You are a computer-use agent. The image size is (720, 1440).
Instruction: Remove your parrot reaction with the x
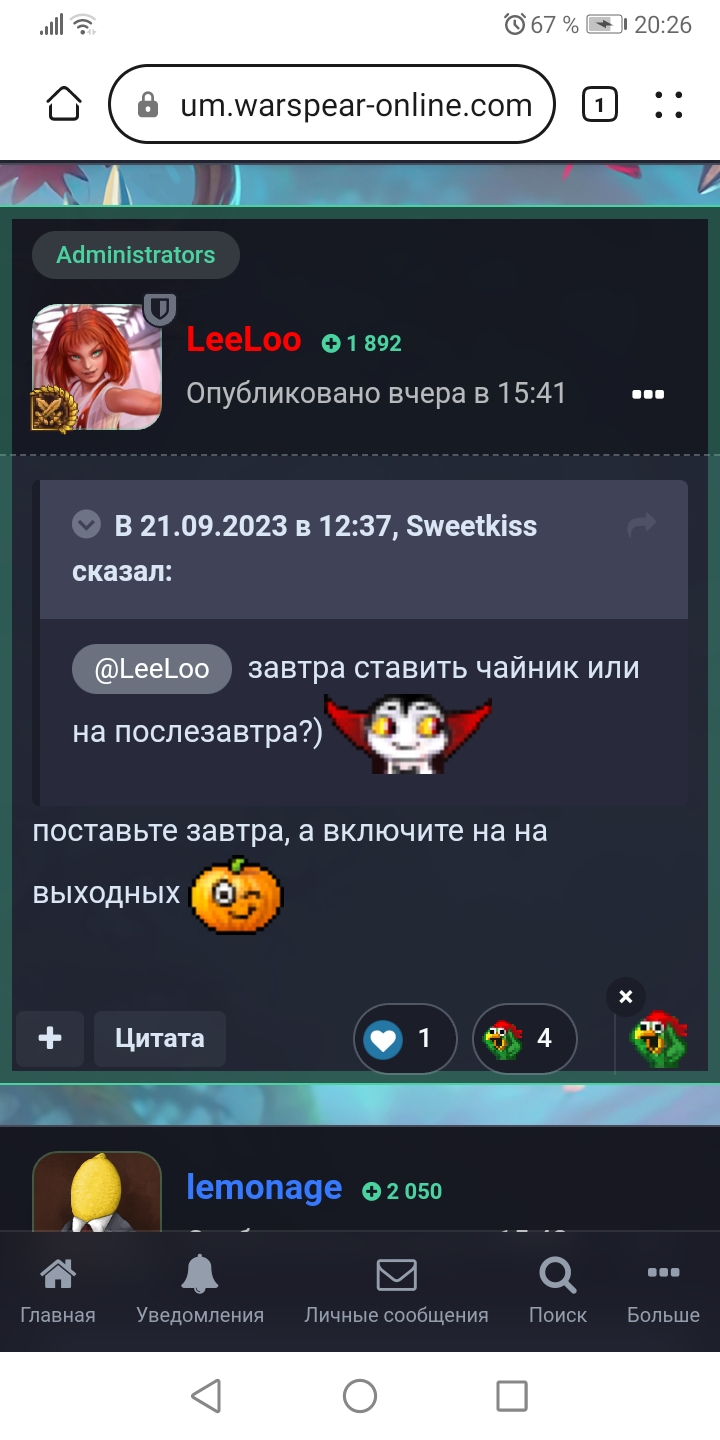[x=626, y=997]
